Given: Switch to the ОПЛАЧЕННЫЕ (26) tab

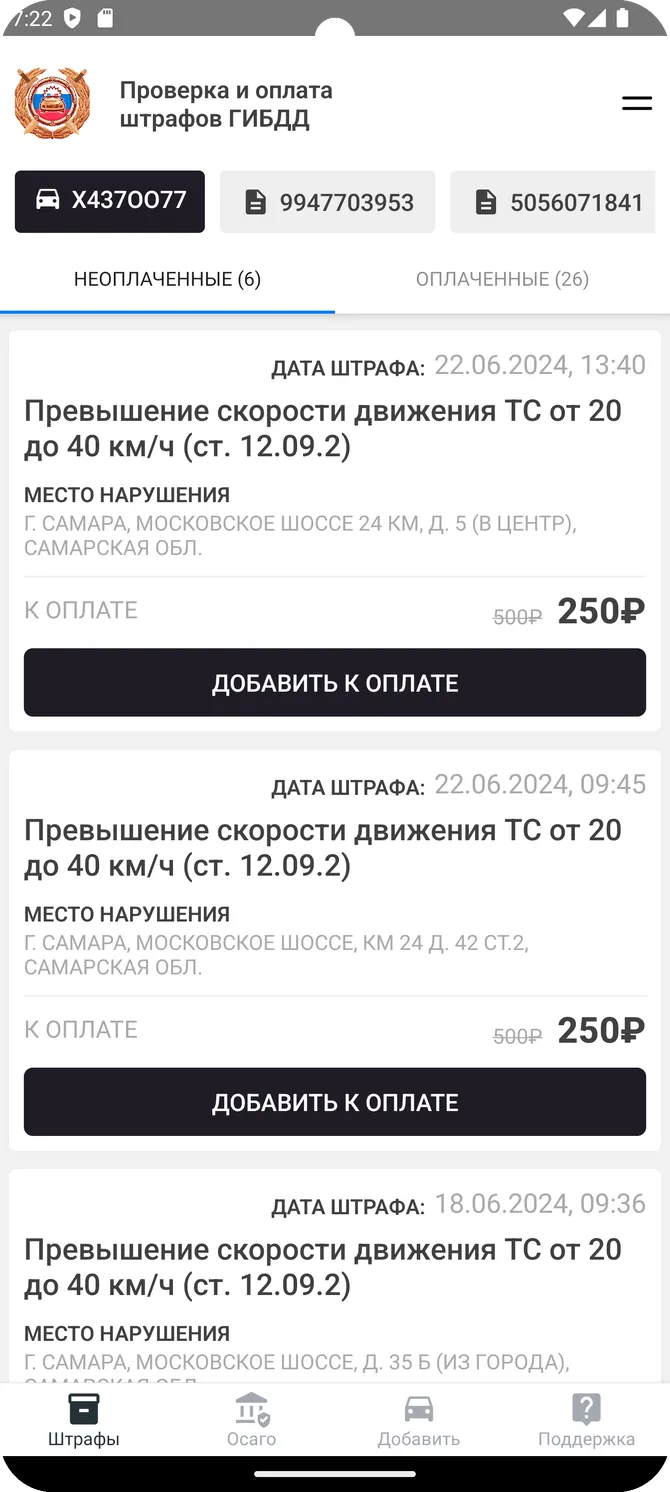Looking at the screenshot, I should click(x=502, y=279).
